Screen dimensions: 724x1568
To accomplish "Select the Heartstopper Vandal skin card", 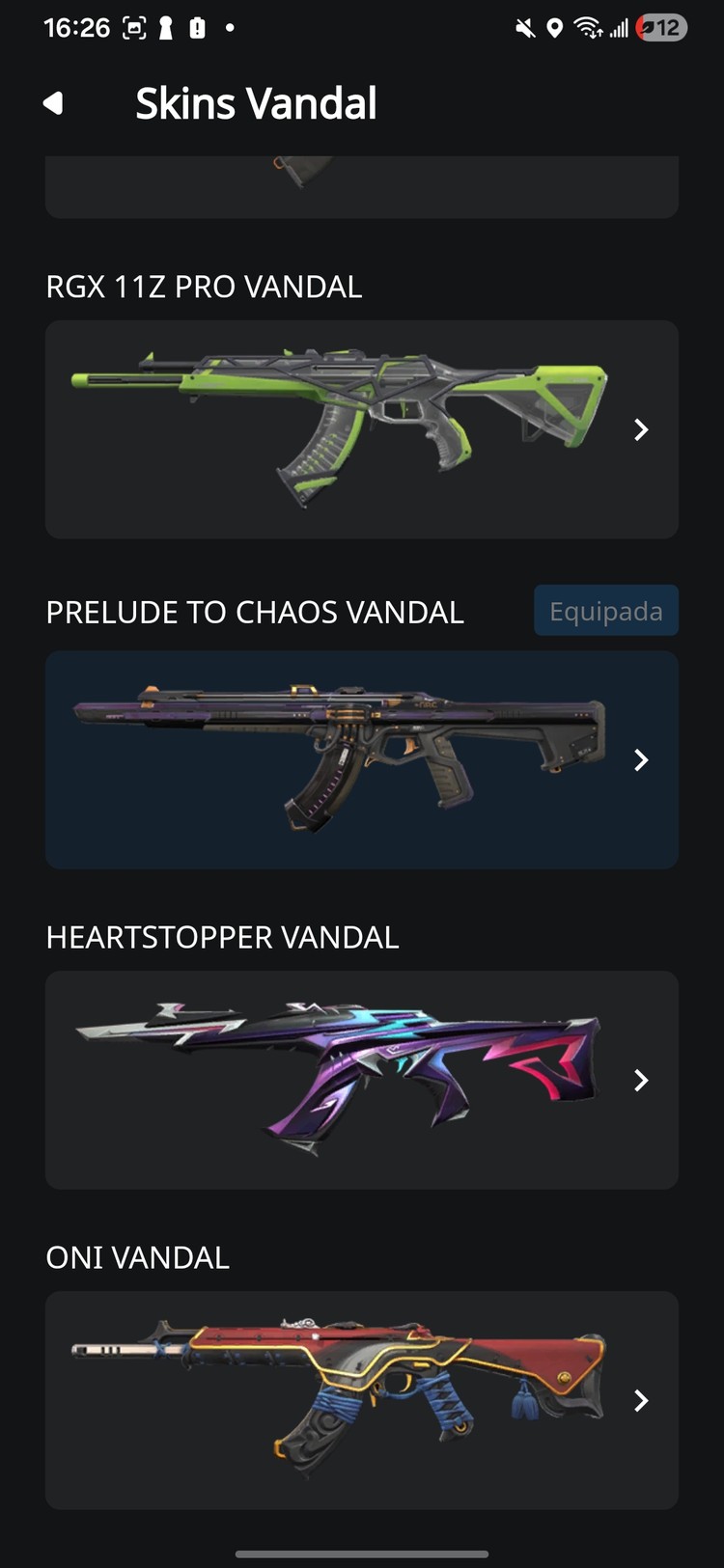I will (361, 1080).
